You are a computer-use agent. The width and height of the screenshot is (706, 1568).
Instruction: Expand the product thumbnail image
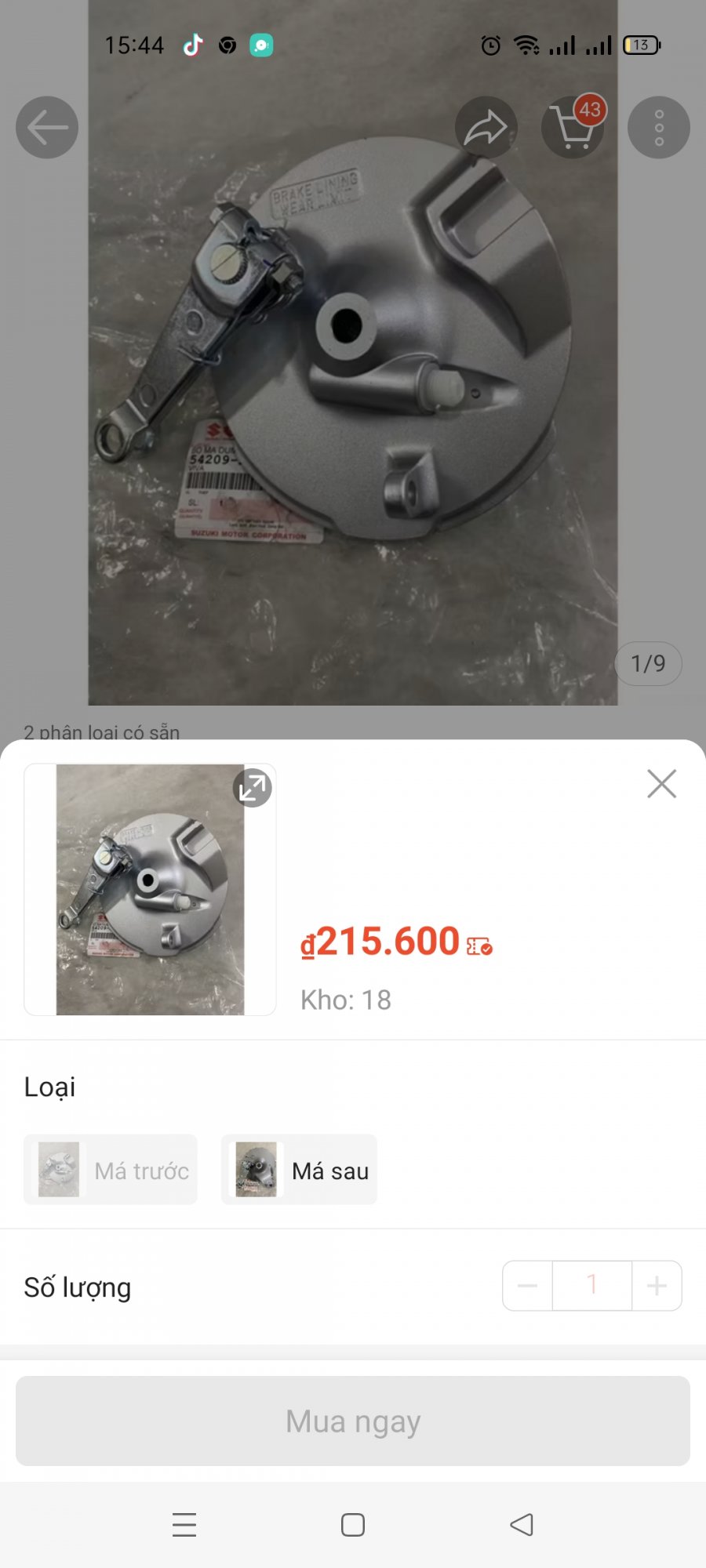[253, 787]
